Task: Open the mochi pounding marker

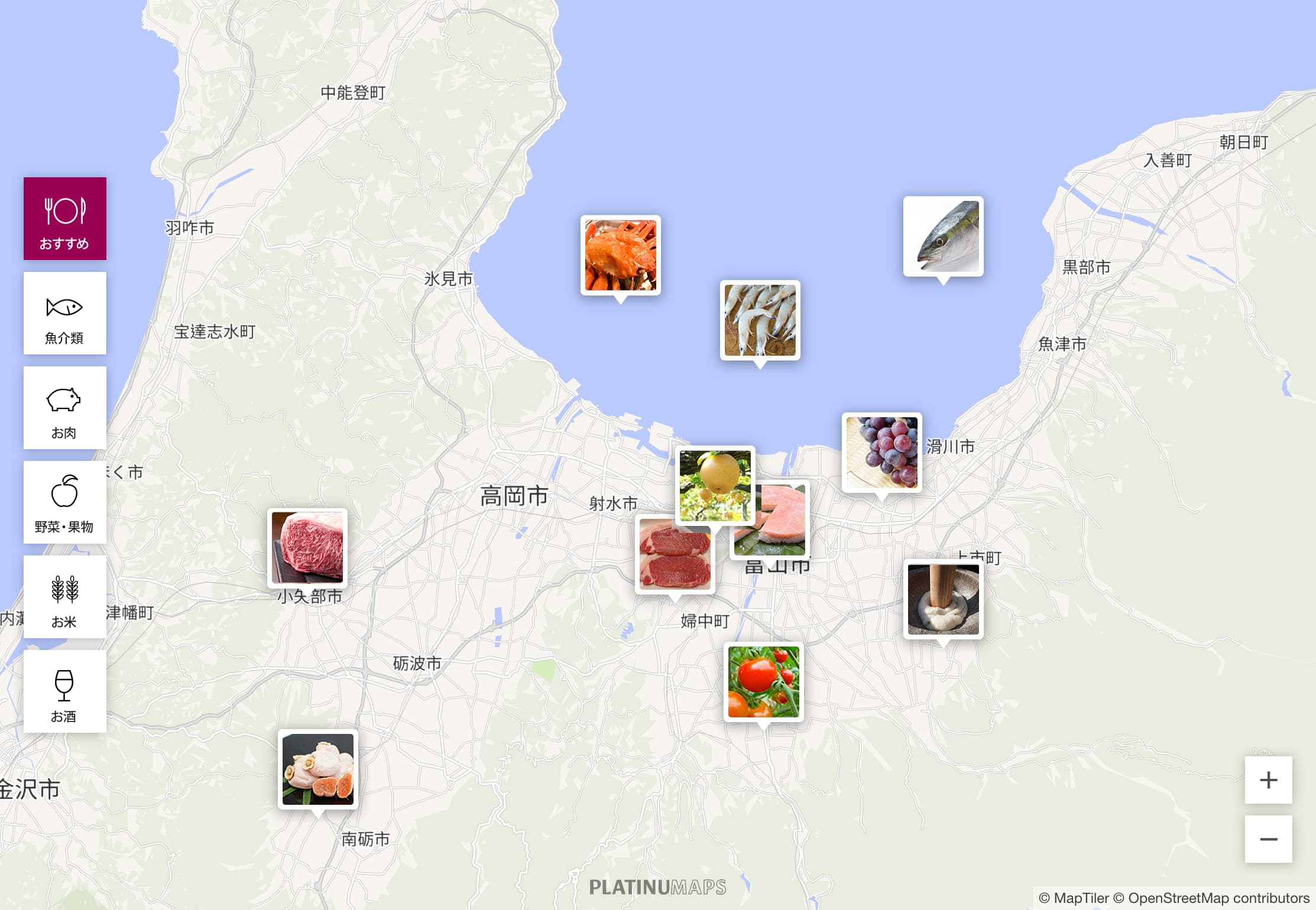Action: tap(943, 599)
